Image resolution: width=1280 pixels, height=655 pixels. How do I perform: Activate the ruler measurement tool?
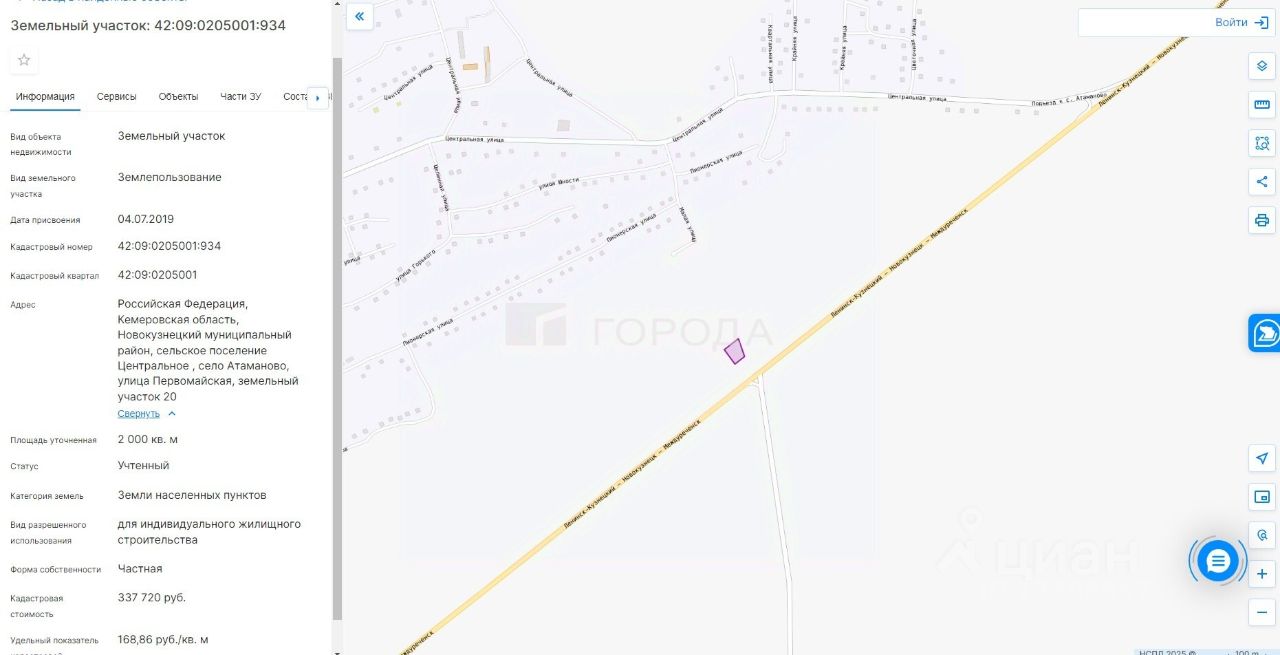point(1261,105)
